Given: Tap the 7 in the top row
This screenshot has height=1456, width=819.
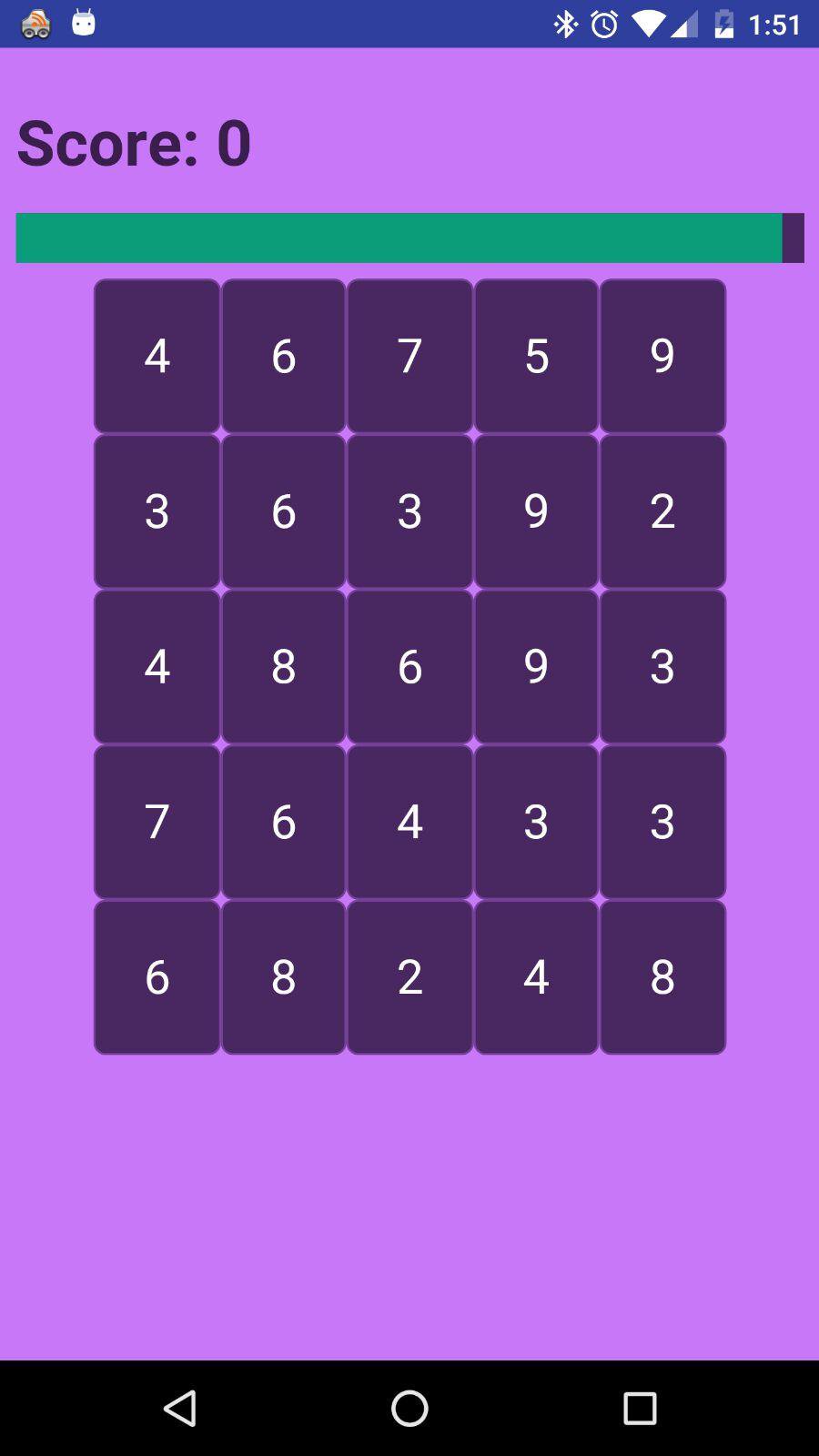Looking at the screenshot, I should [x=409, y=355].
